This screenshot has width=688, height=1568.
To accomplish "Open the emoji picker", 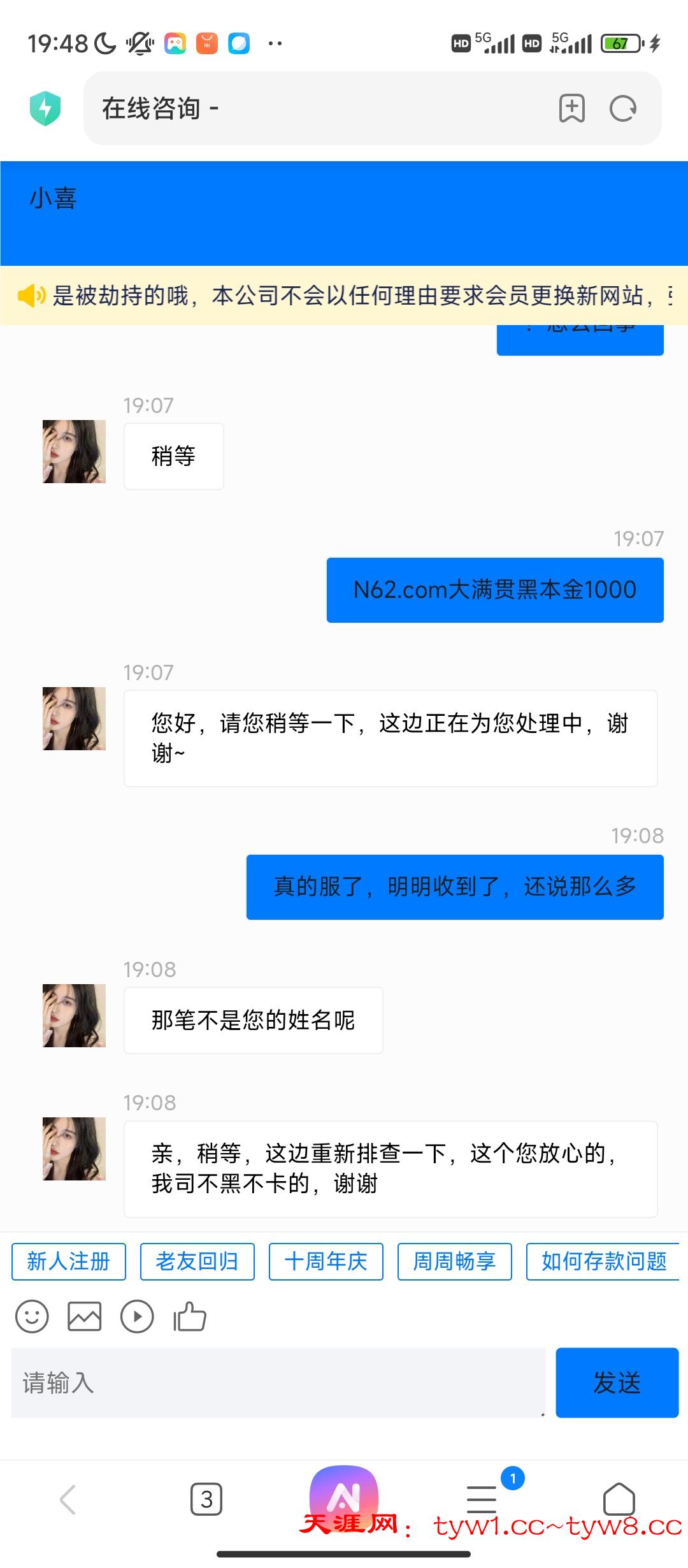I will point(32,1316).
